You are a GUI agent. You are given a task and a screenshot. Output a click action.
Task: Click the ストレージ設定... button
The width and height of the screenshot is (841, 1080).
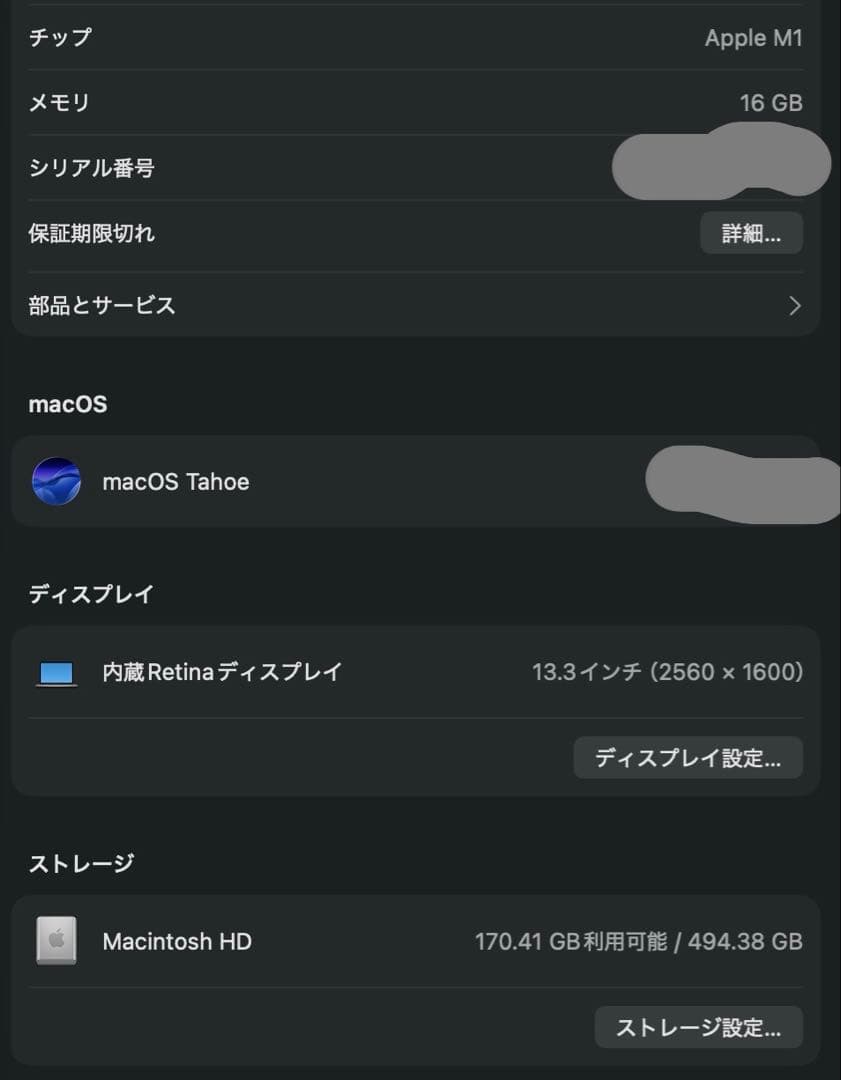tap(697, 1027)
